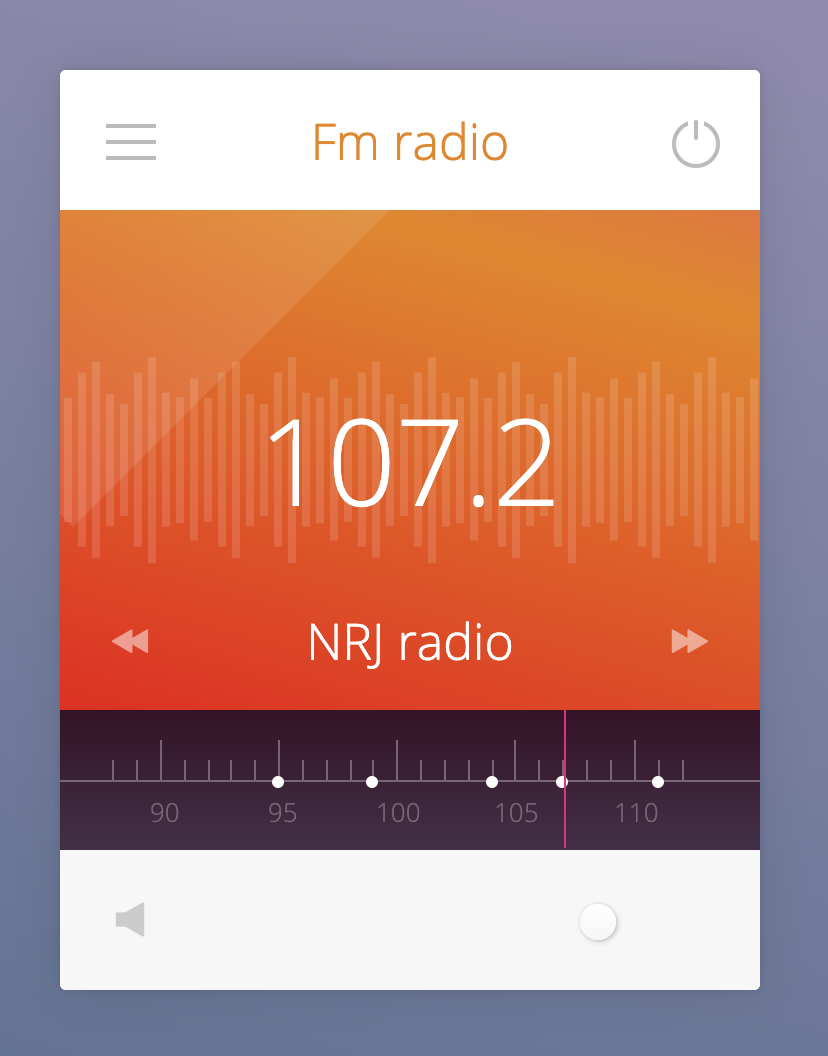Screen dimensions: 828x1056
Task: Mute sound with the speaker icon
Action: [x=131, y=919]
